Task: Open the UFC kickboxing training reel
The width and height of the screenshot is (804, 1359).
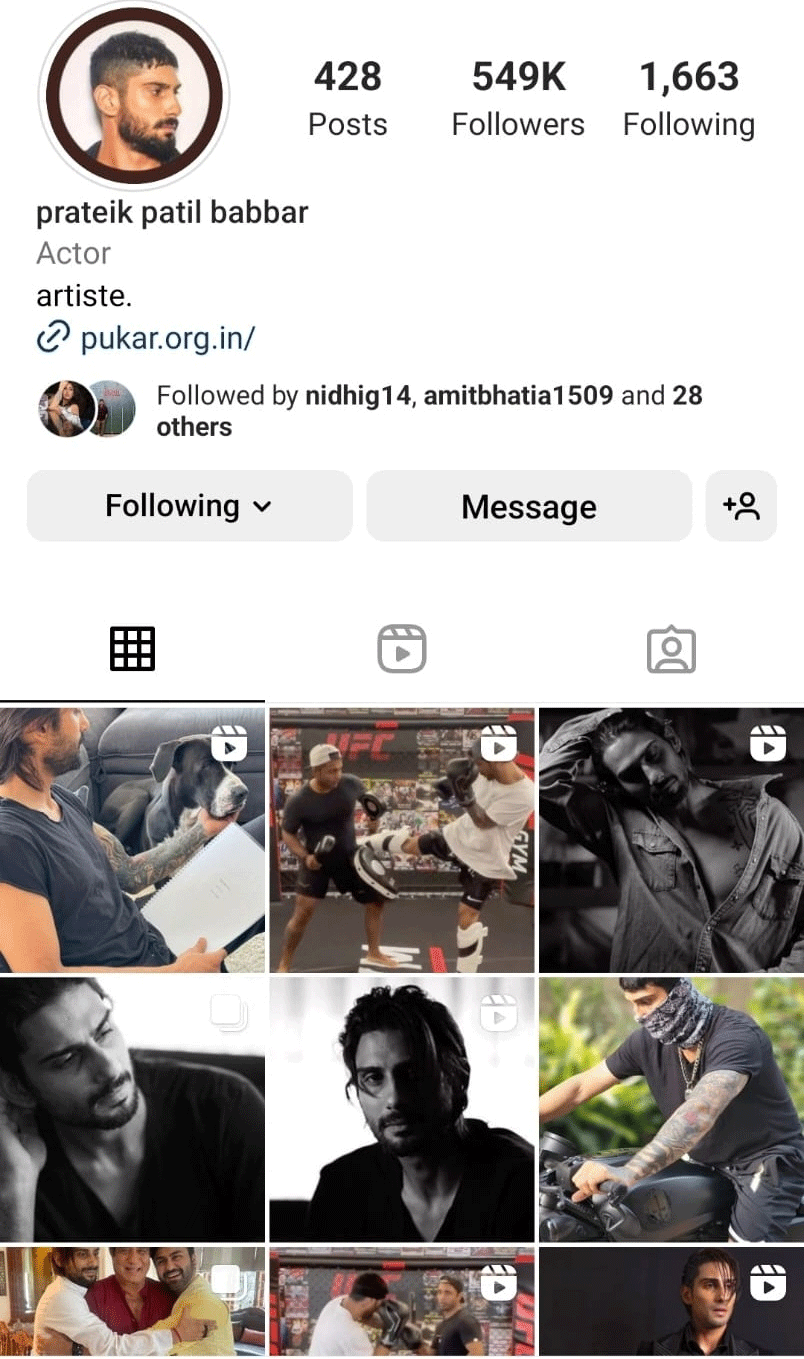Action: tap(402, 840)
